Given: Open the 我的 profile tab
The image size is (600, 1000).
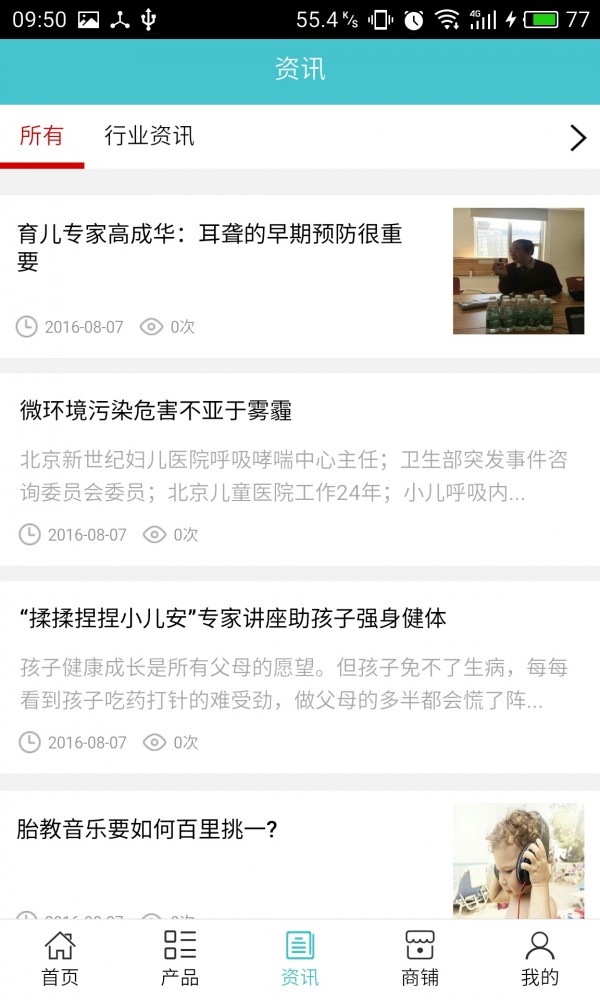Looking at the screenshot, I should [x=540, y=958].
